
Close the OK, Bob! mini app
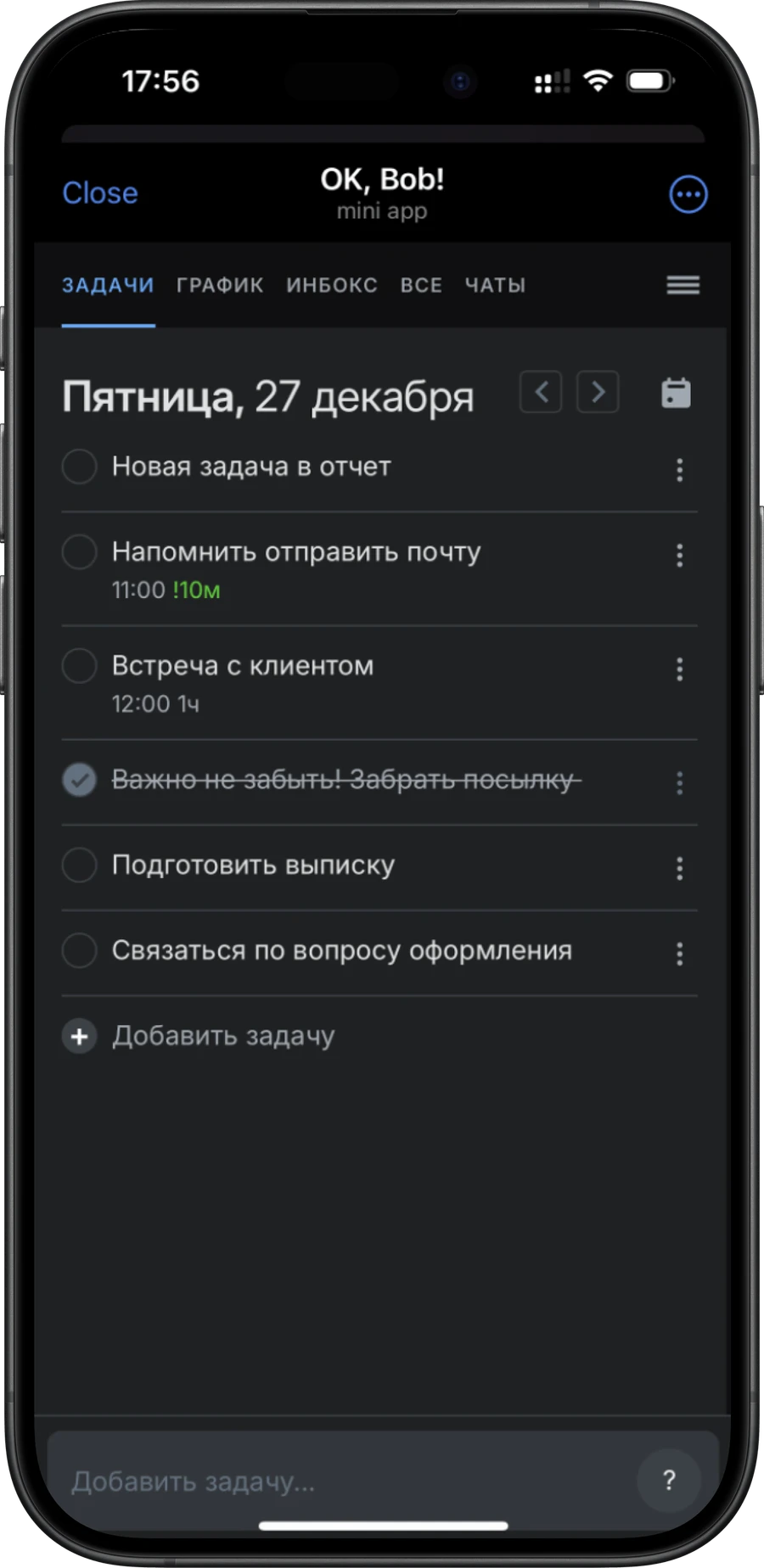[x=100, y=193]
